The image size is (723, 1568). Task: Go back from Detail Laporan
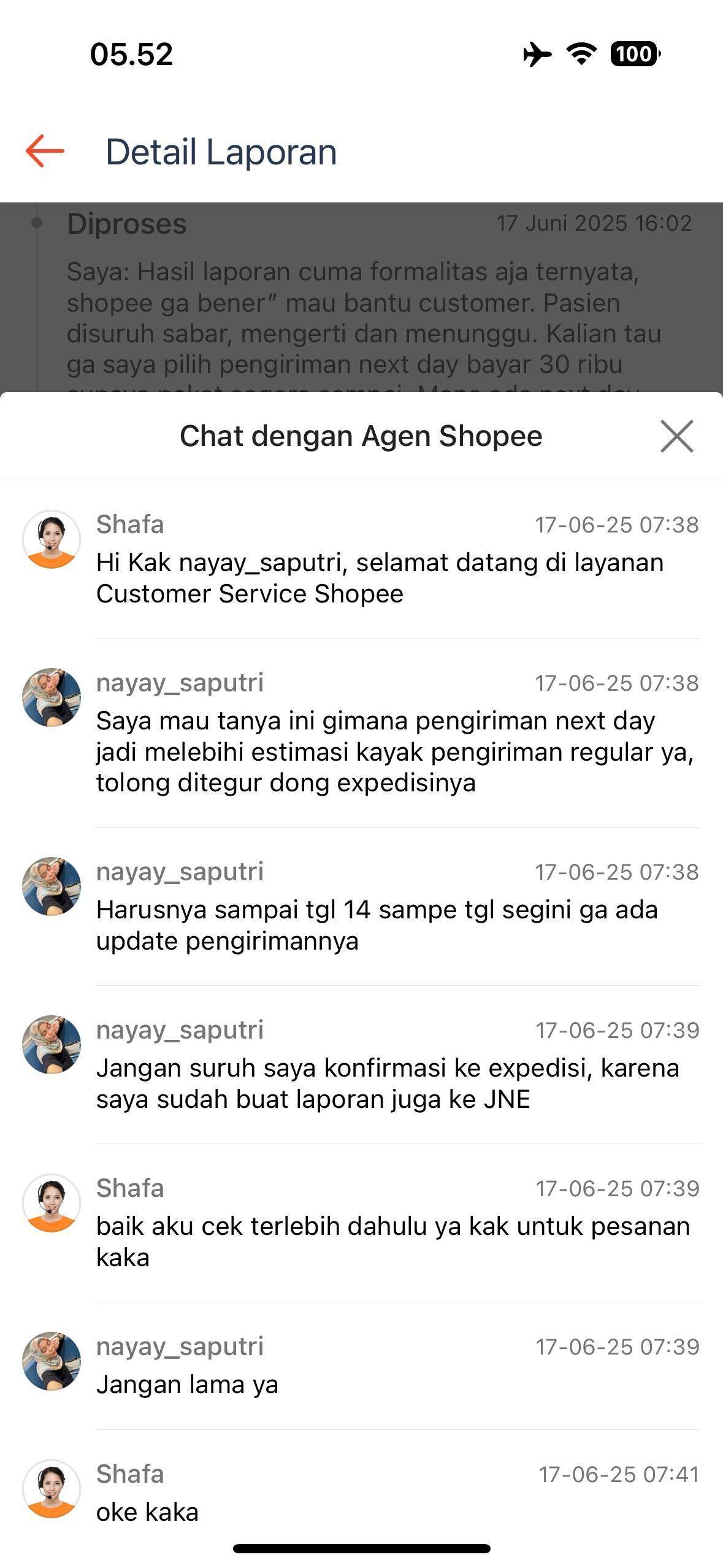pyautogui.click(x=45, y=151)
